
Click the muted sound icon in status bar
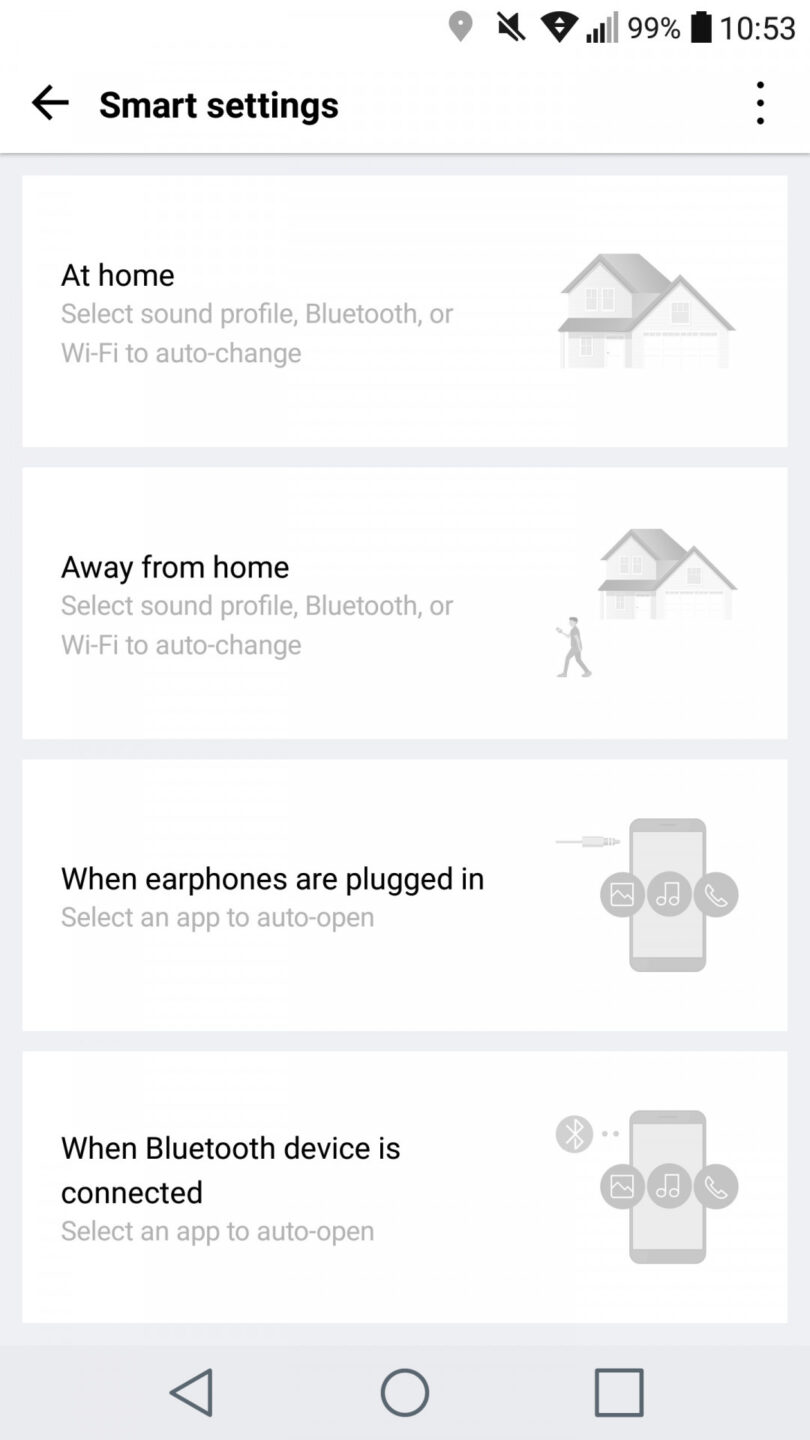[510, 27]
